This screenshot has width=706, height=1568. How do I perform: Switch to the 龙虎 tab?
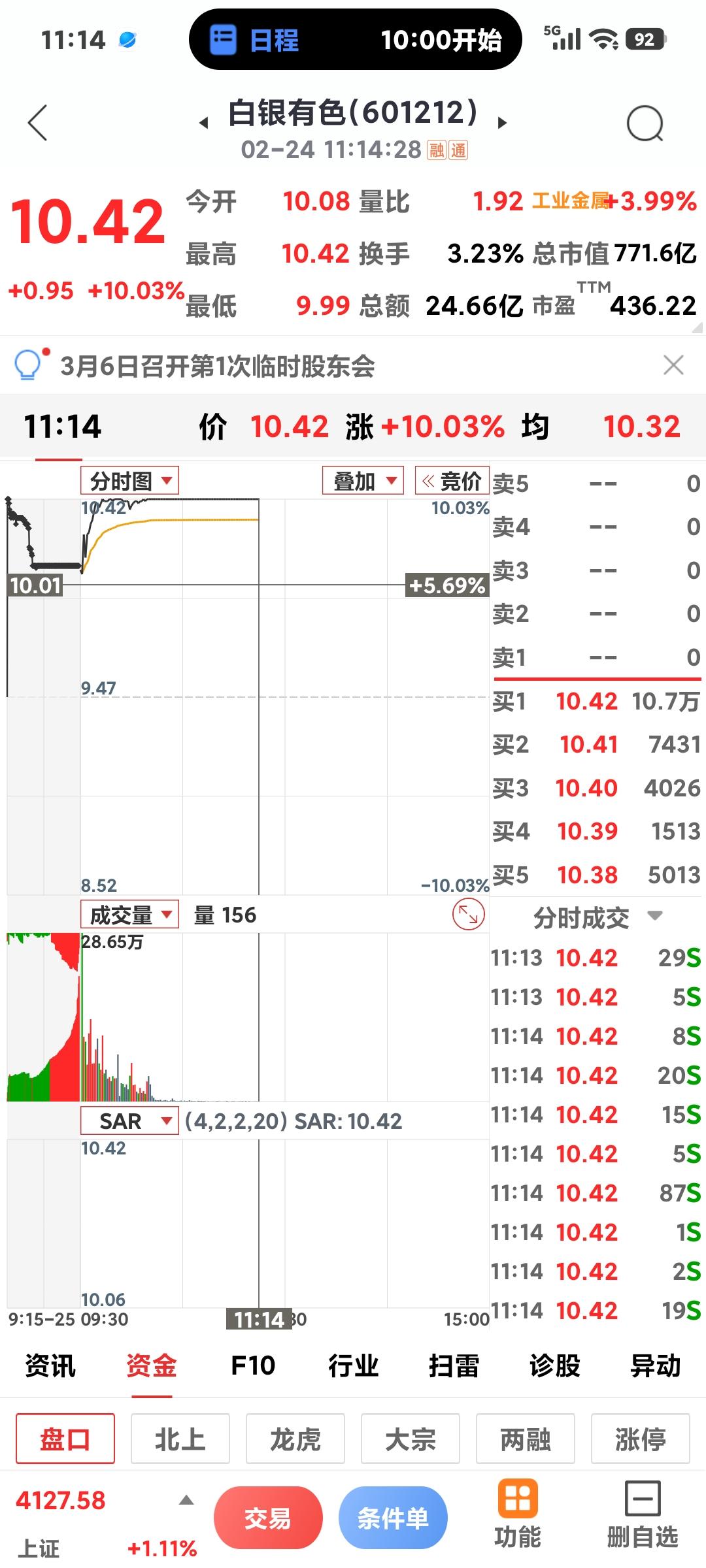click(x=295, y=1439)
